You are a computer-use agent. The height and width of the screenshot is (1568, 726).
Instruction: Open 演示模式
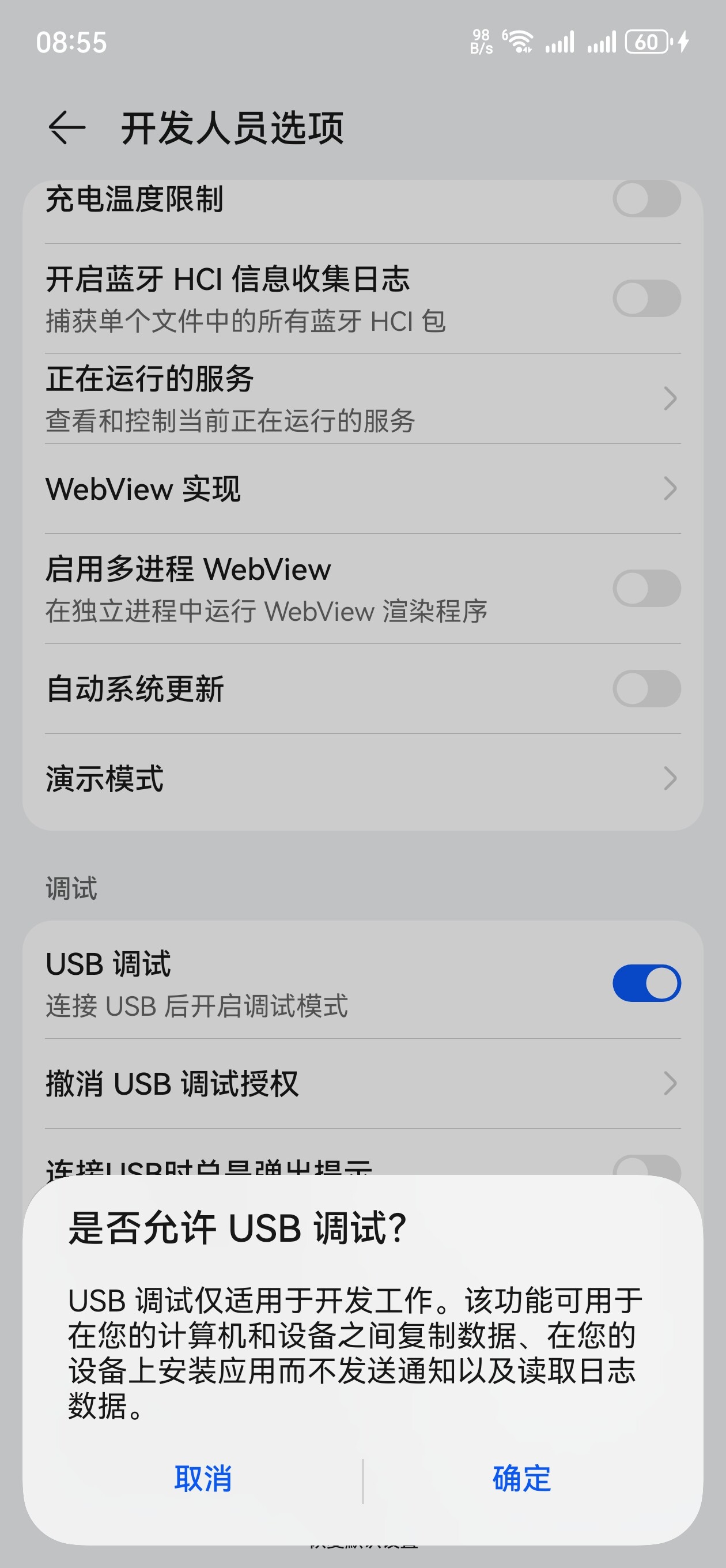click(362, 778)
